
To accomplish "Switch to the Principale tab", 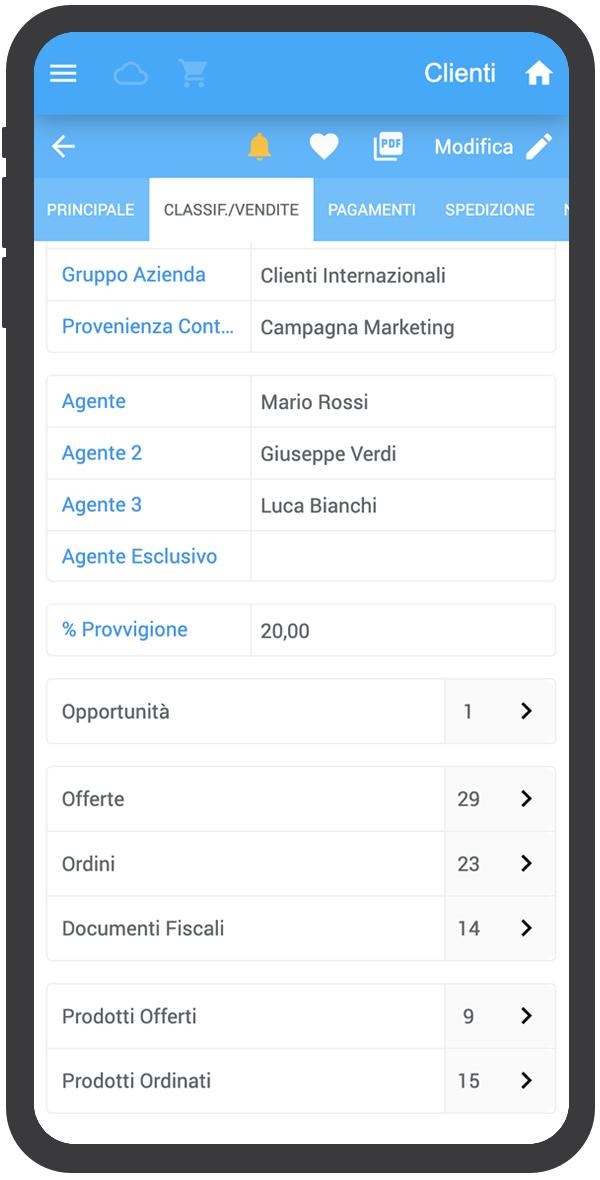I will click(x=90, y=210).
